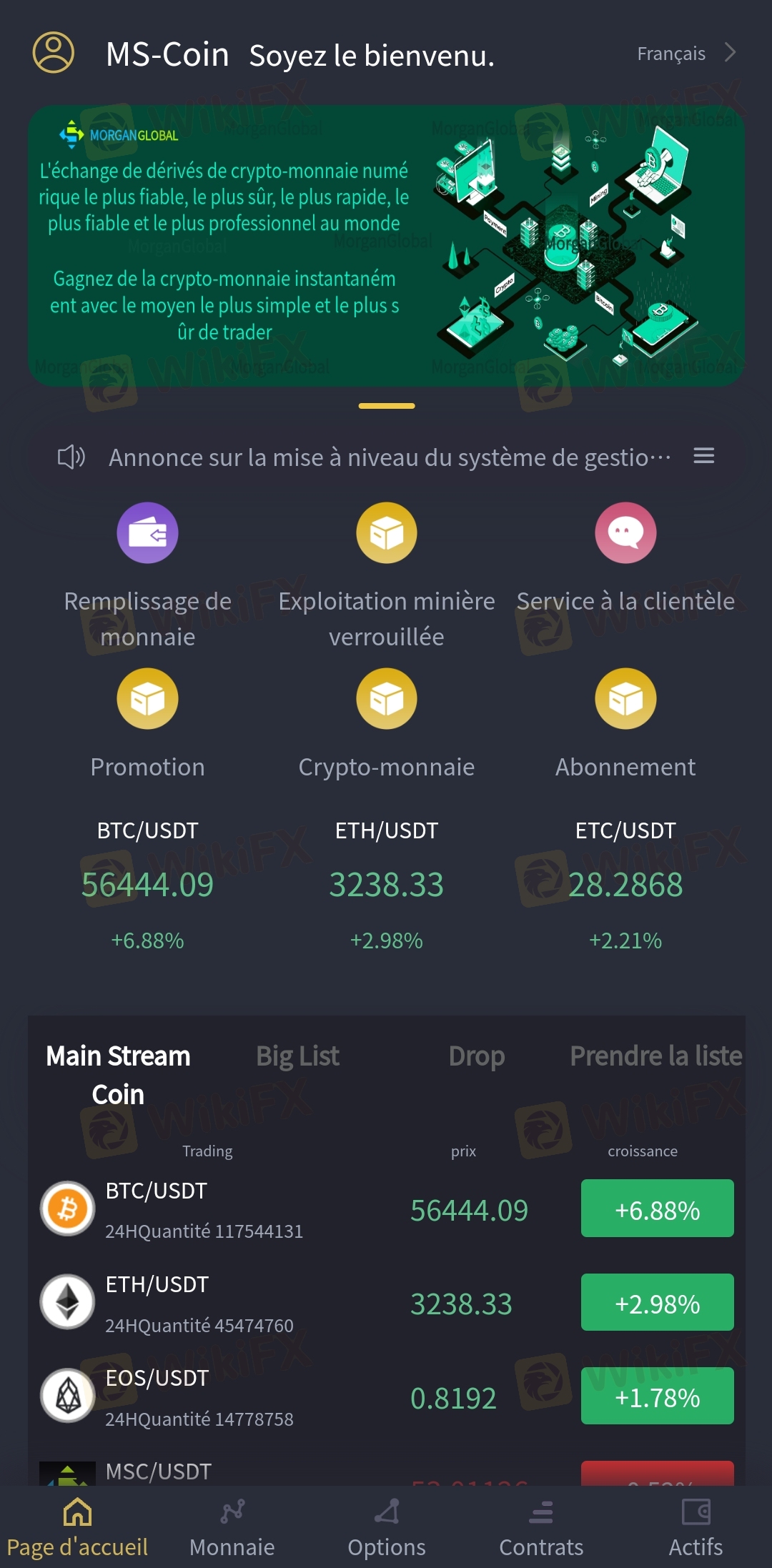View ETC/USDT ticker card

tap(625, 885)
